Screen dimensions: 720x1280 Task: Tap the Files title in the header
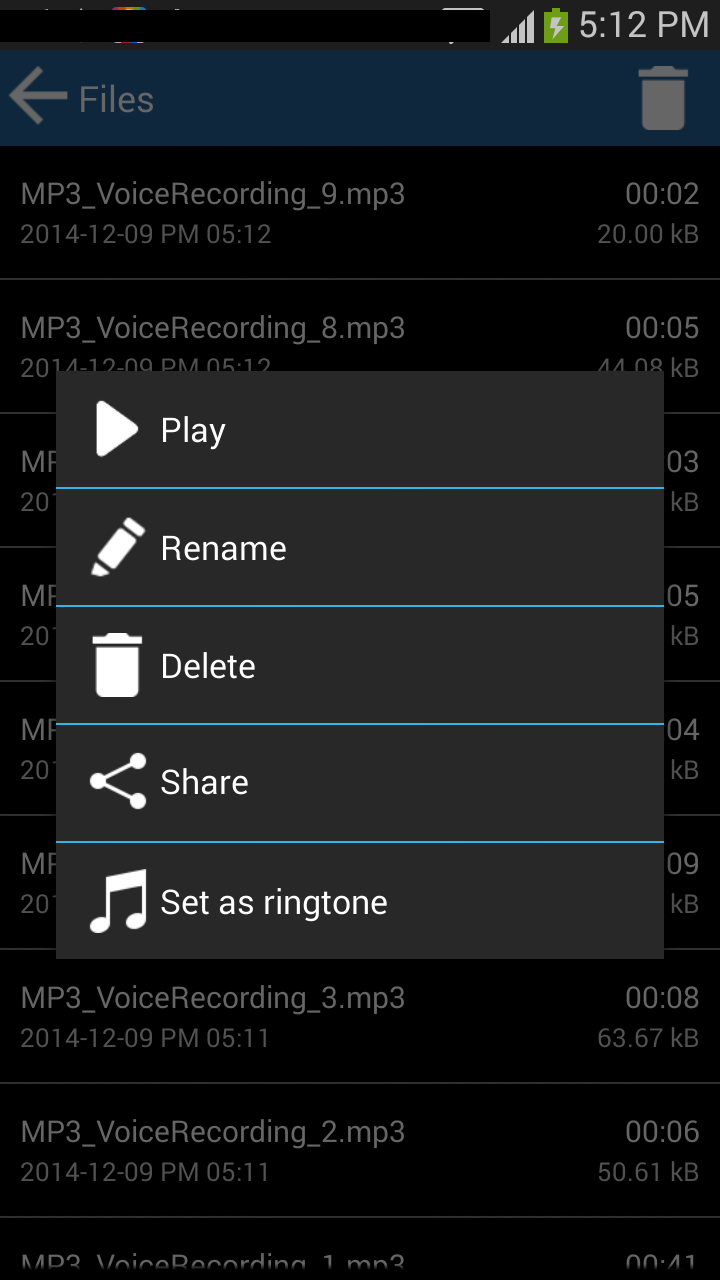click(x=114, y=97)
